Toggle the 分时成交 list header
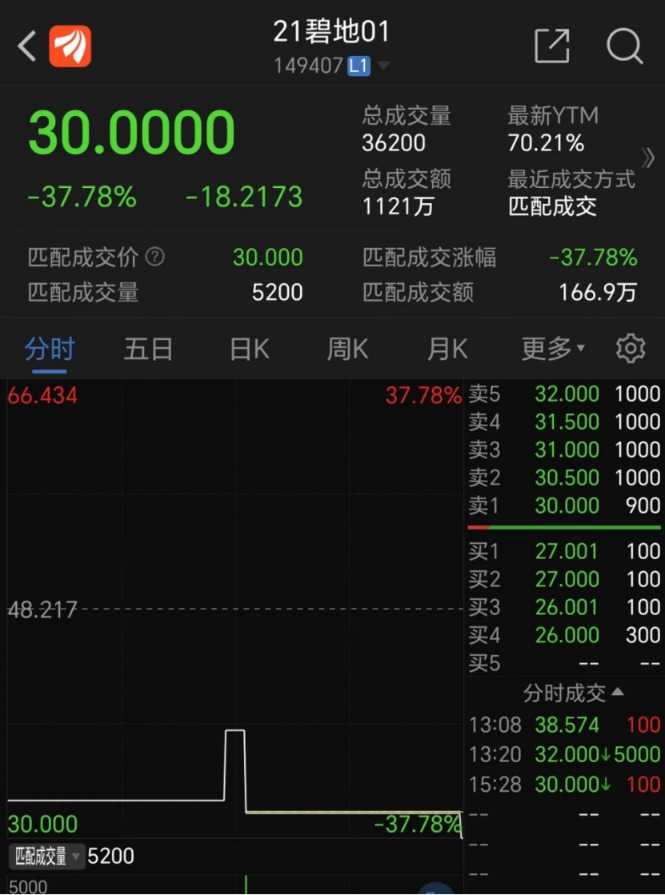665x895 pixels. tap(573, 692)
